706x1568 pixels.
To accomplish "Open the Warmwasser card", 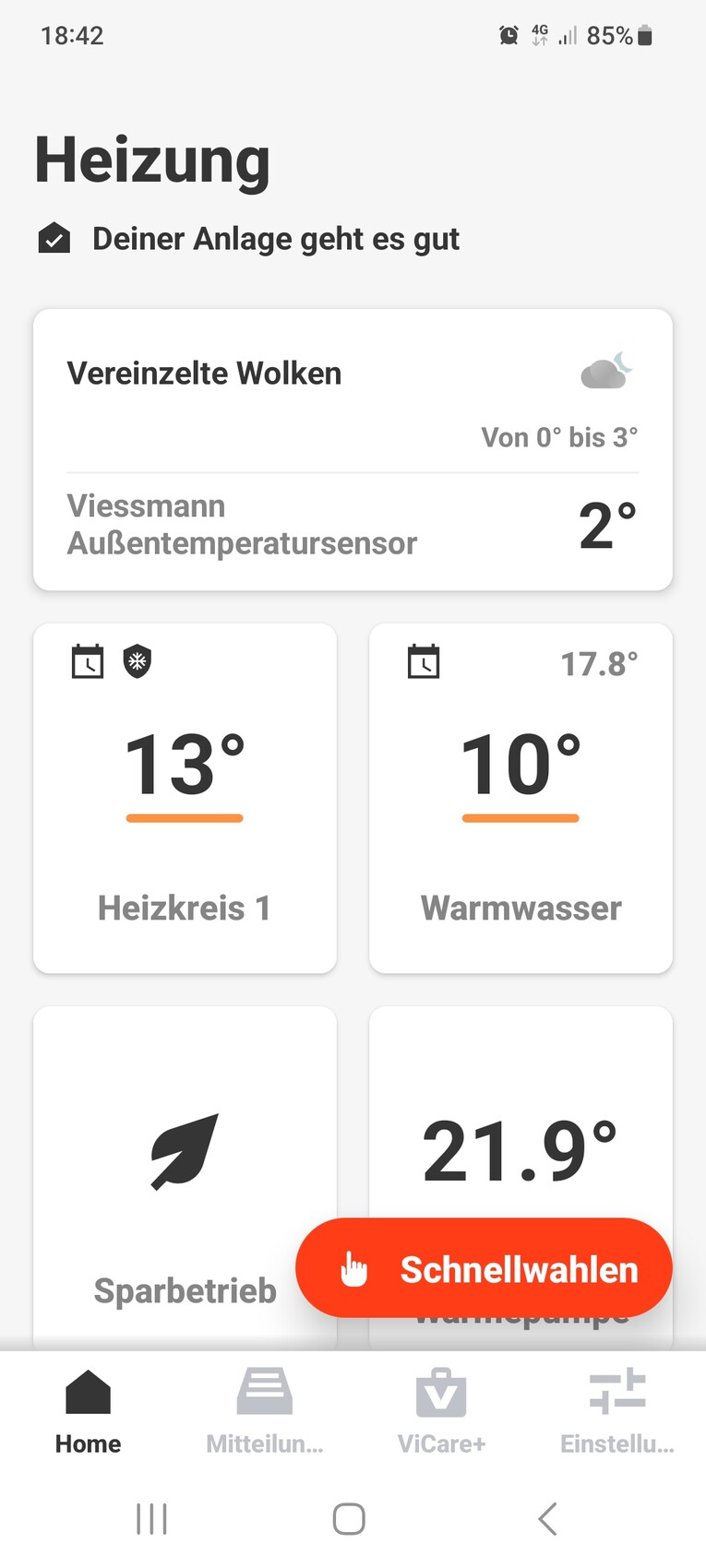I will (521, 798).
